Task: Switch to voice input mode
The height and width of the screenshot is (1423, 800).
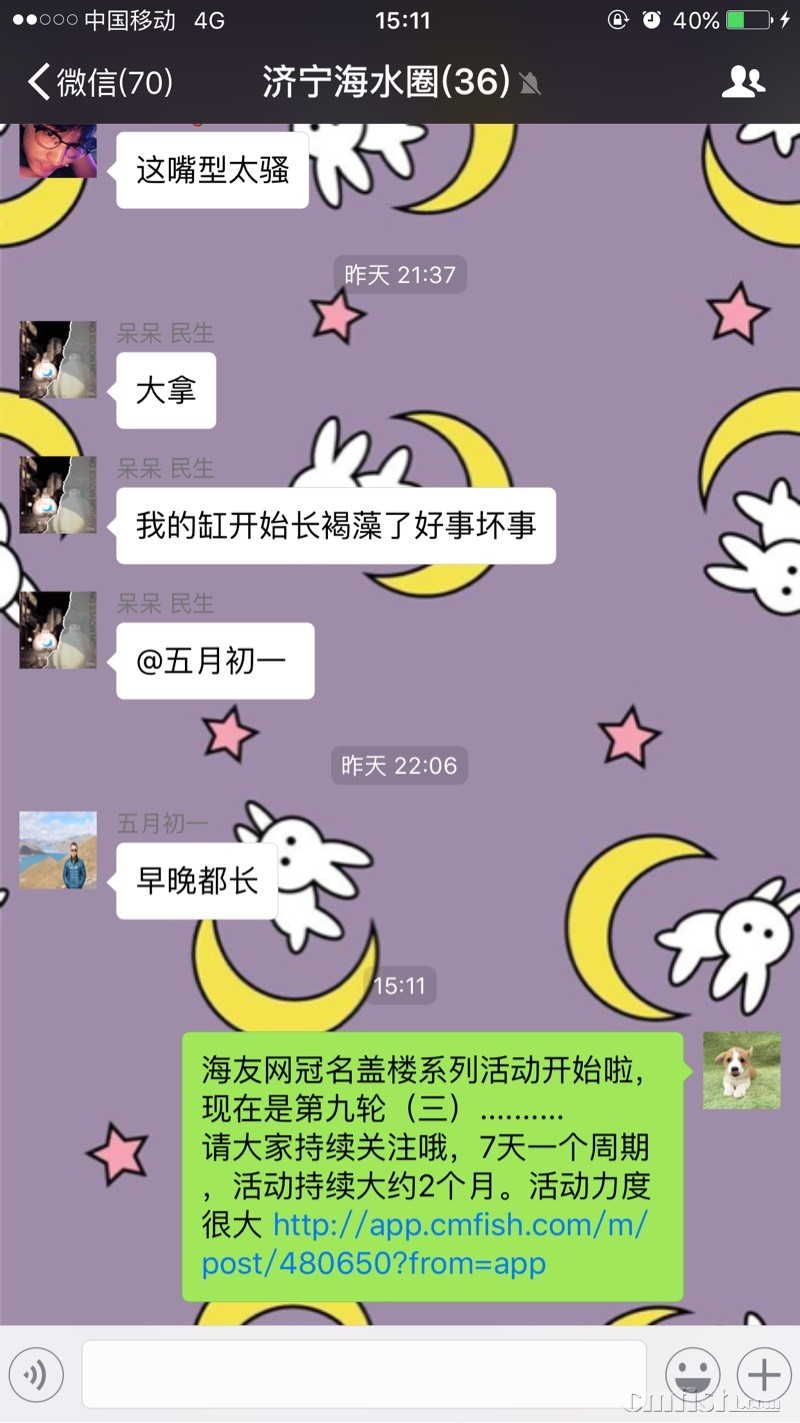Action: [x=37, y=1375]
